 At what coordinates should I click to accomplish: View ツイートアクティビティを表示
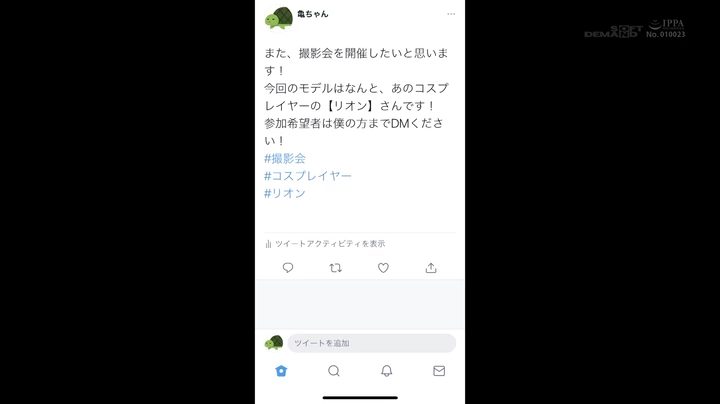[x=325, y=243]
